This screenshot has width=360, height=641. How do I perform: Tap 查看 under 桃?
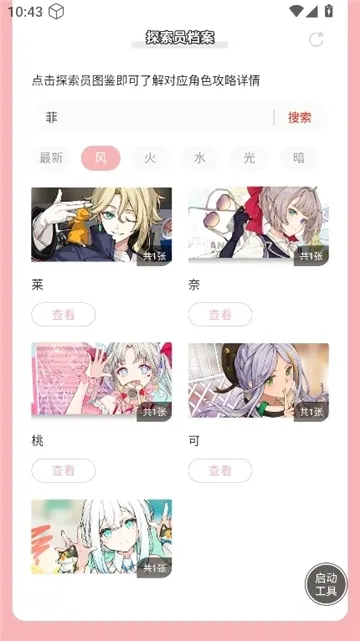(63, 471)
